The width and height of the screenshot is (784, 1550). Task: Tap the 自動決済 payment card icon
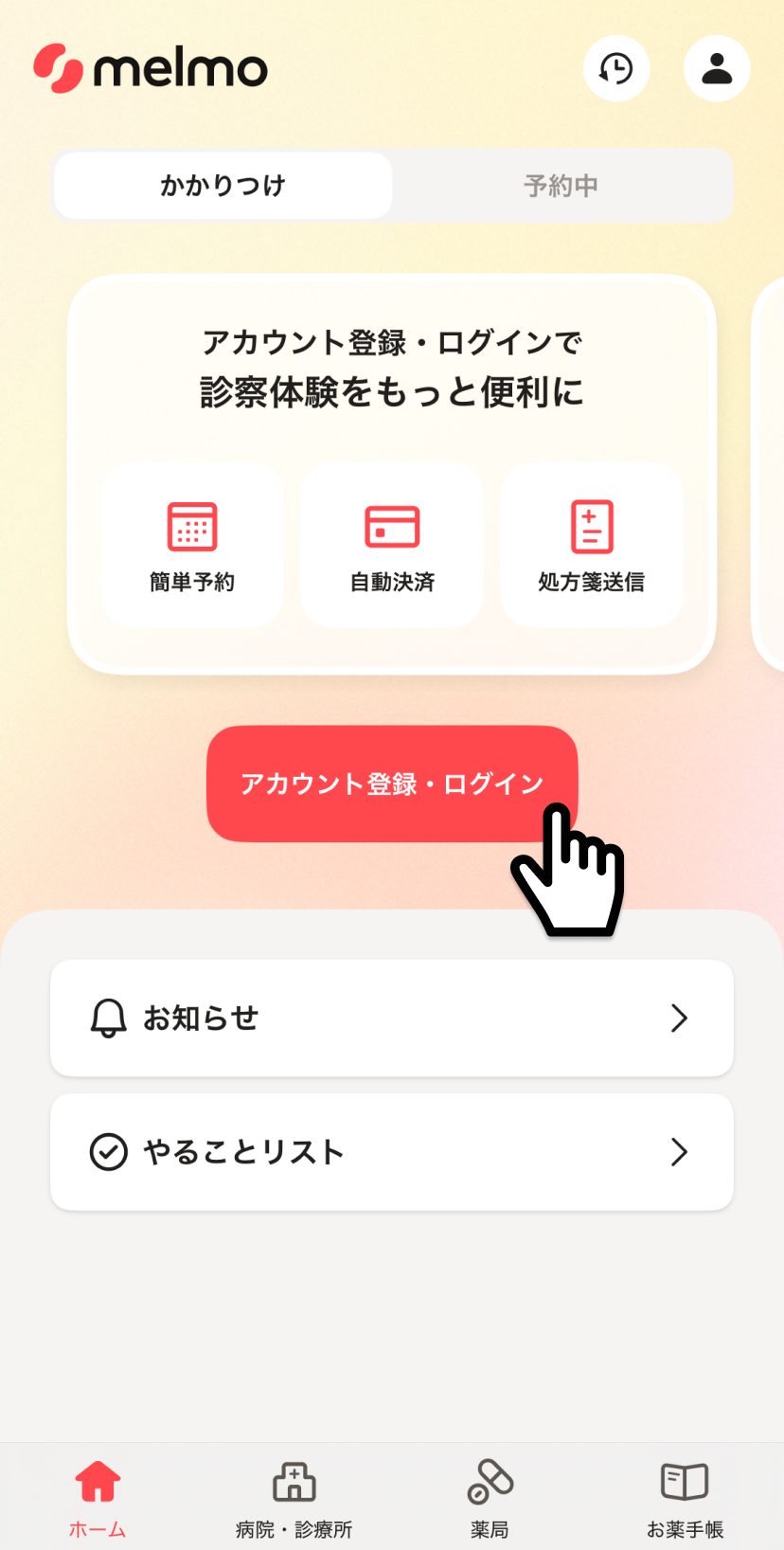pyautogui.click(x=391, y=525)
